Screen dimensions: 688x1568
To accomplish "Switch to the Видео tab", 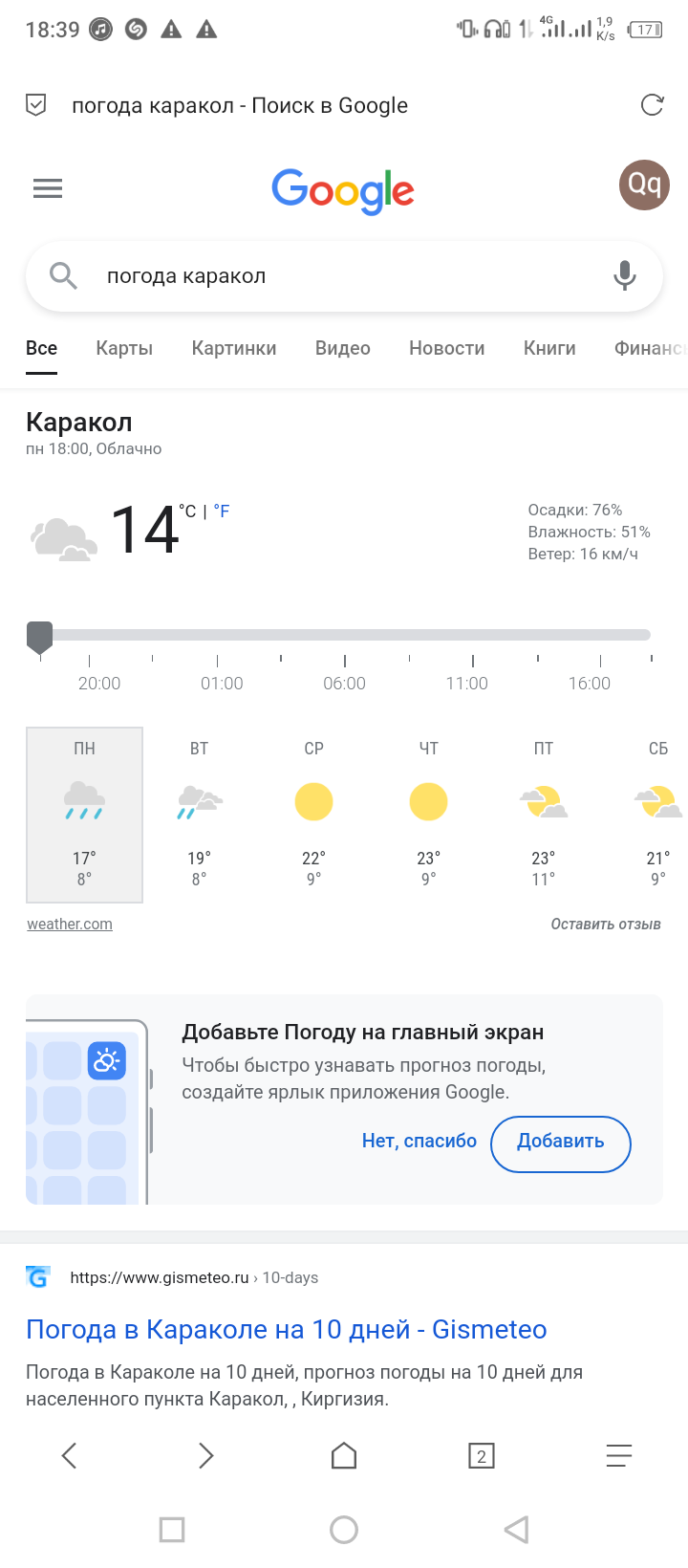I will coord(343,348).
